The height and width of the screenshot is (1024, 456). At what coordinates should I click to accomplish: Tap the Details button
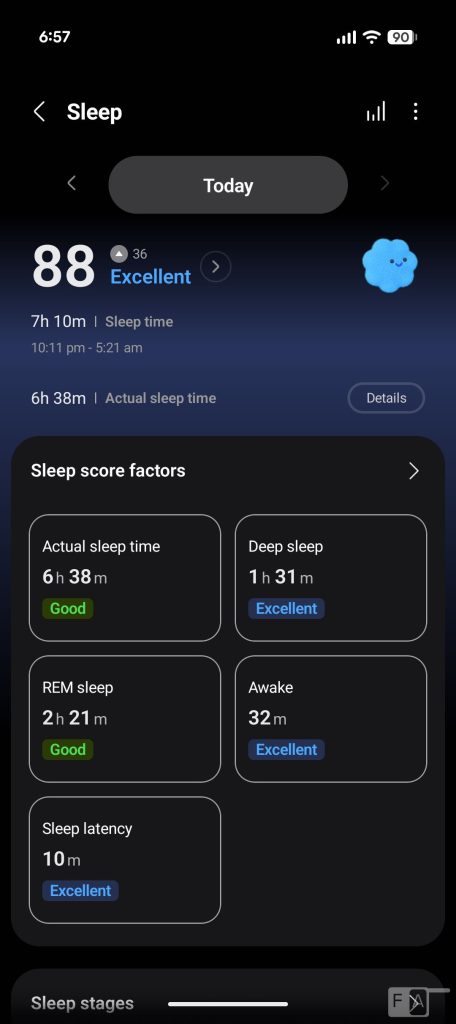[x=386, y=398]
